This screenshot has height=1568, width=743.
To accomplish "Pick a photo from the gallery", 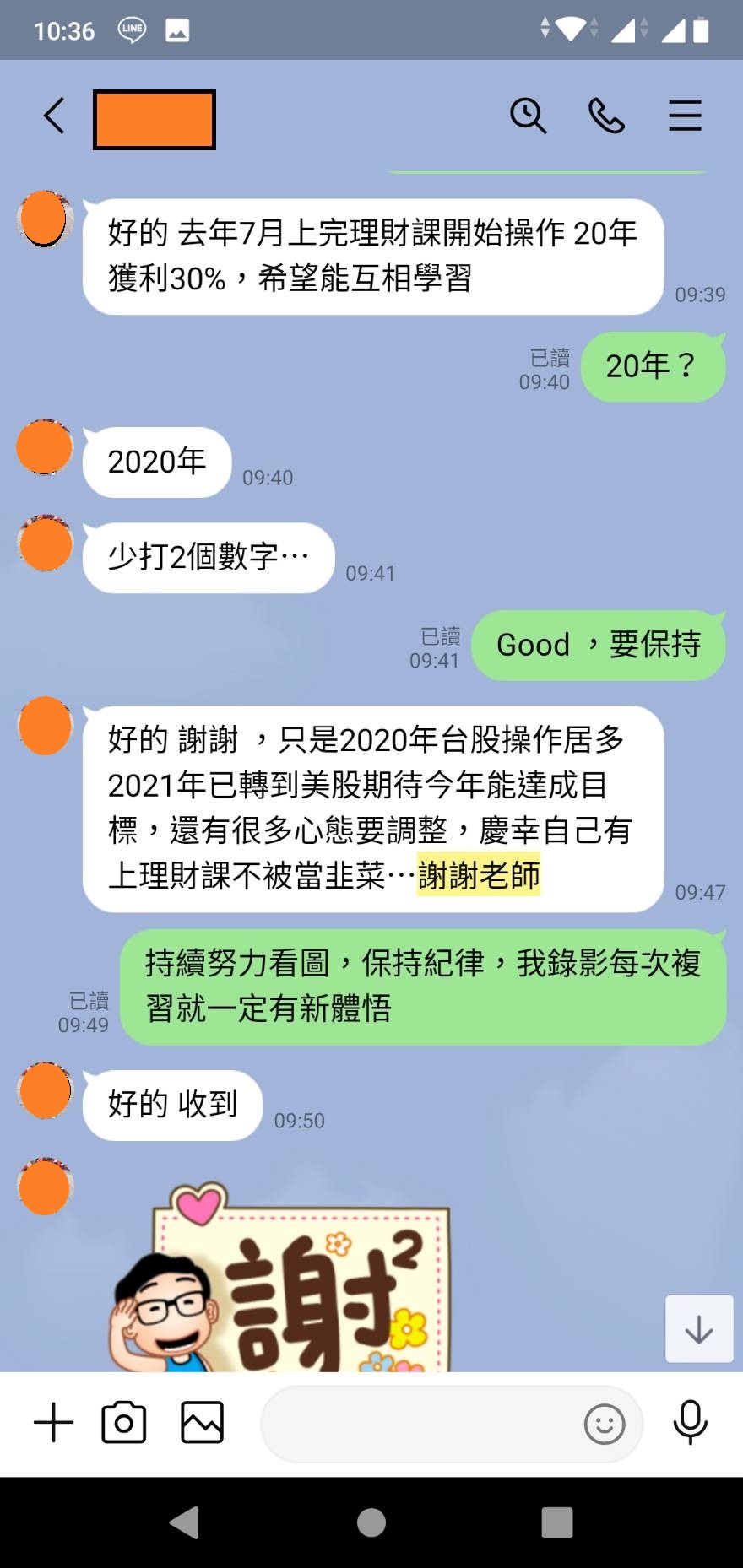I will 203,1423.
